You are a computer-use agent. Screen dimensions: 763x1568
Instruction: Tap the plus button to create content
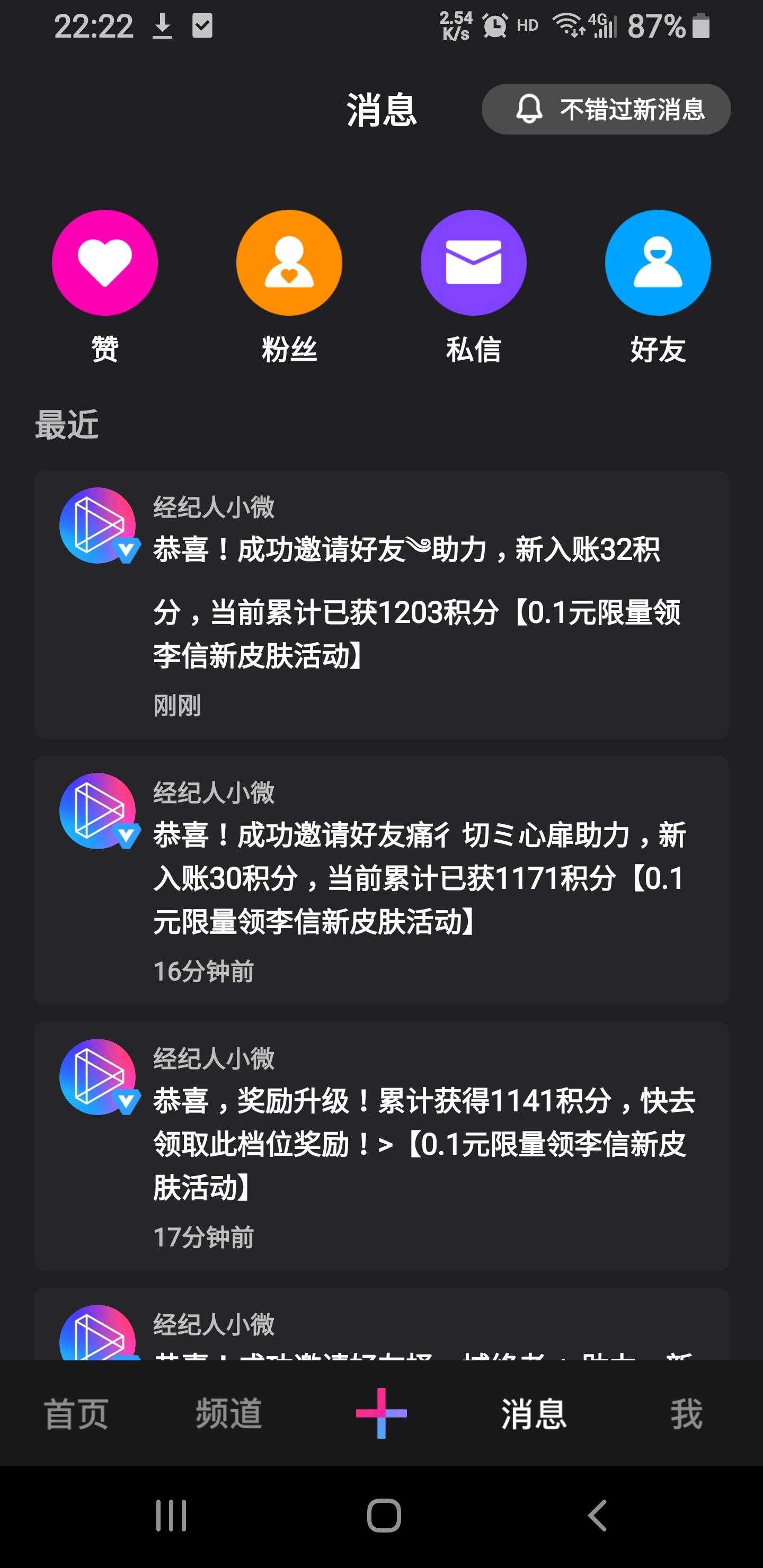(x=381, y=1415)
